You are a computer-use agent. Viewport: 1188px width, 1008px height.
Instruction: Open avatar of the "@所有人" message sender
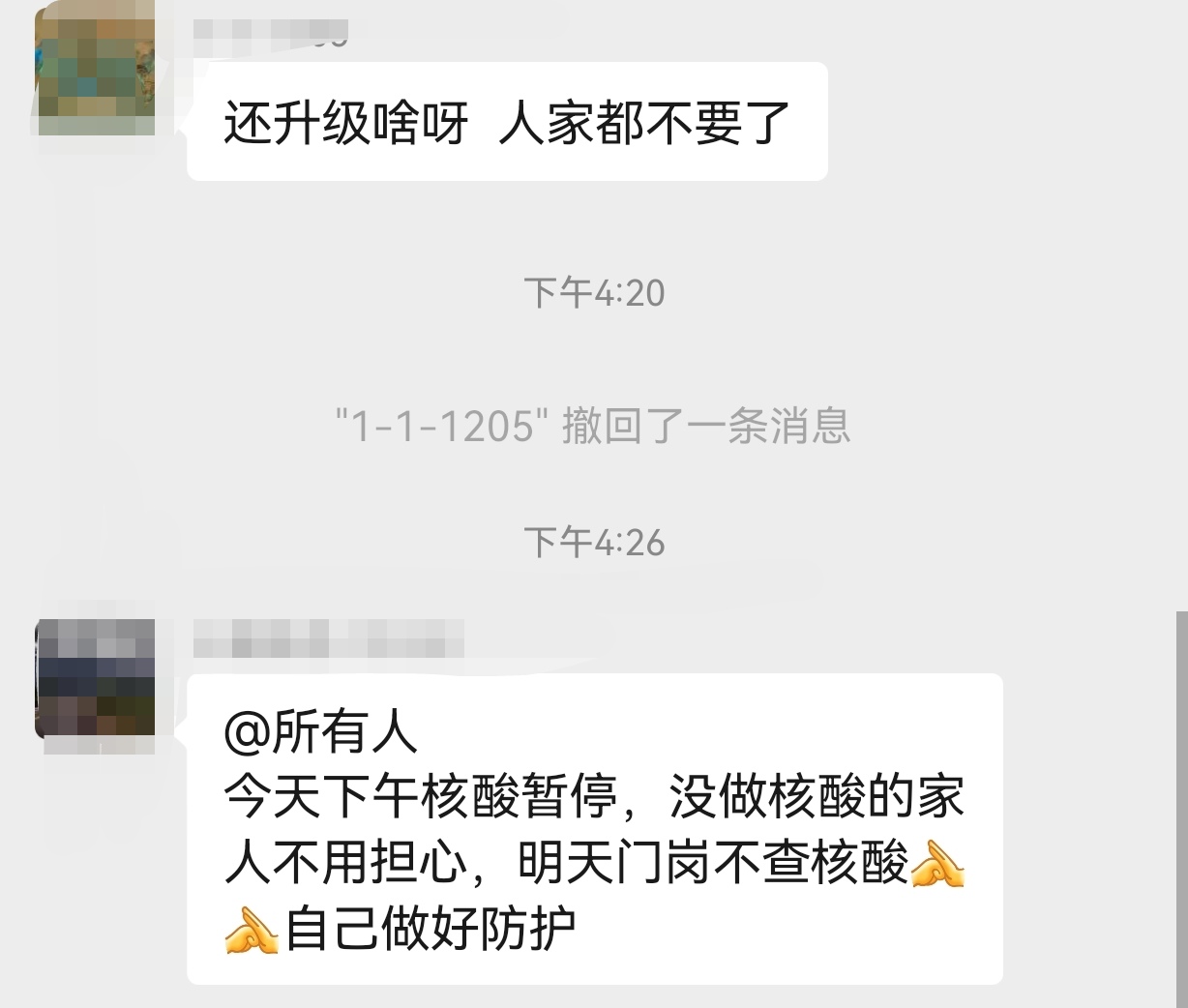point(95,679)
